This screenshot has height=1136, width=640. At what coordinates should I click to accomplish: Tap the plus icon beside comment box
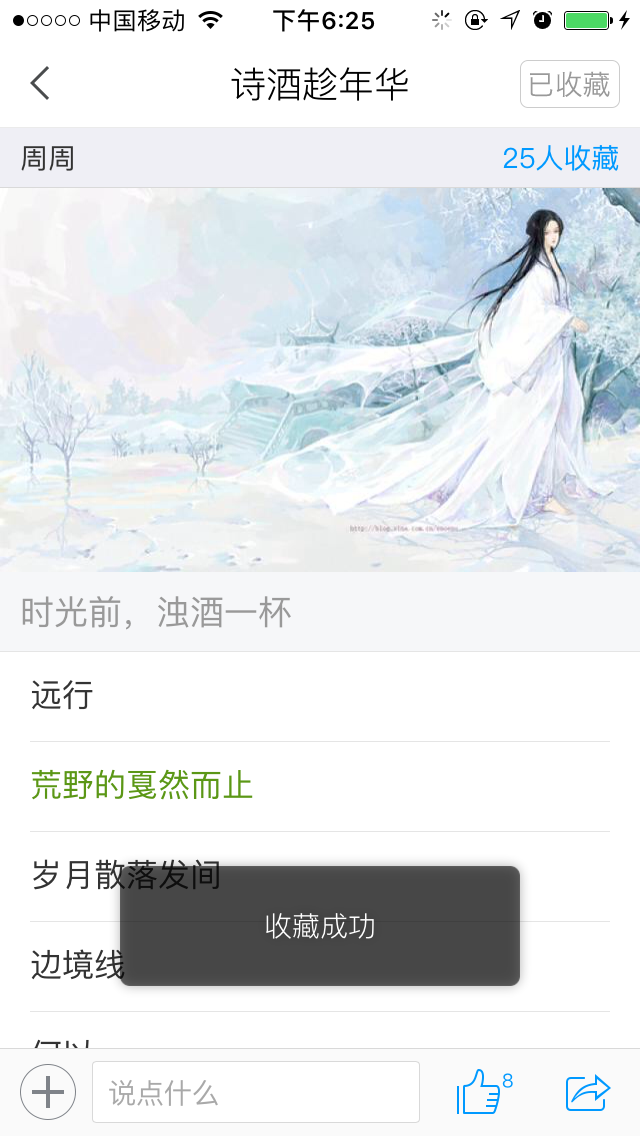[48, 1092]
